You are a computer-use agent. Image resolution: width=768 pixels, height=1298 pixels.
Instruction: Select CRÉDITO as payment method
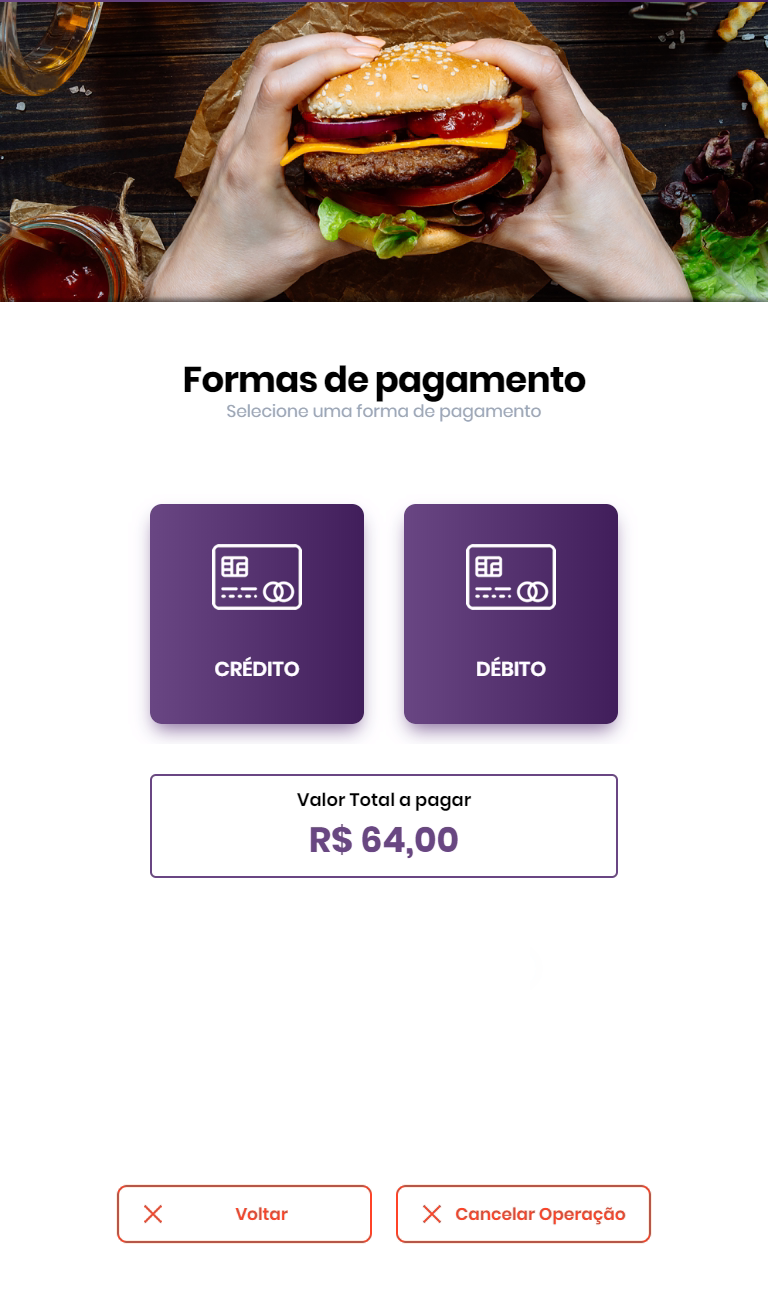(257, 614)
